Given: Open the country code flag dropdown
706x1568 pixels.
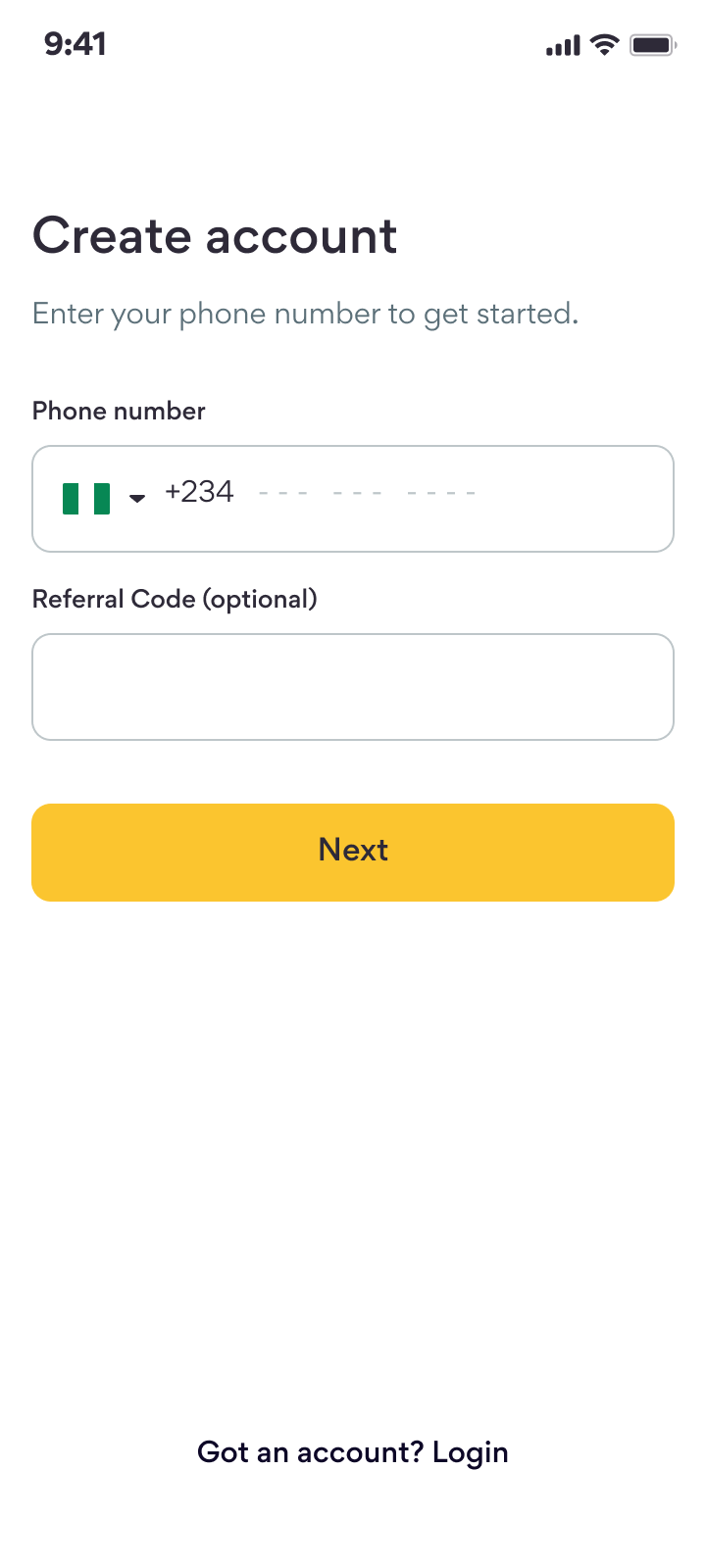Looking at the screenshot, I should pyautogui.click(x=103, y=498).
